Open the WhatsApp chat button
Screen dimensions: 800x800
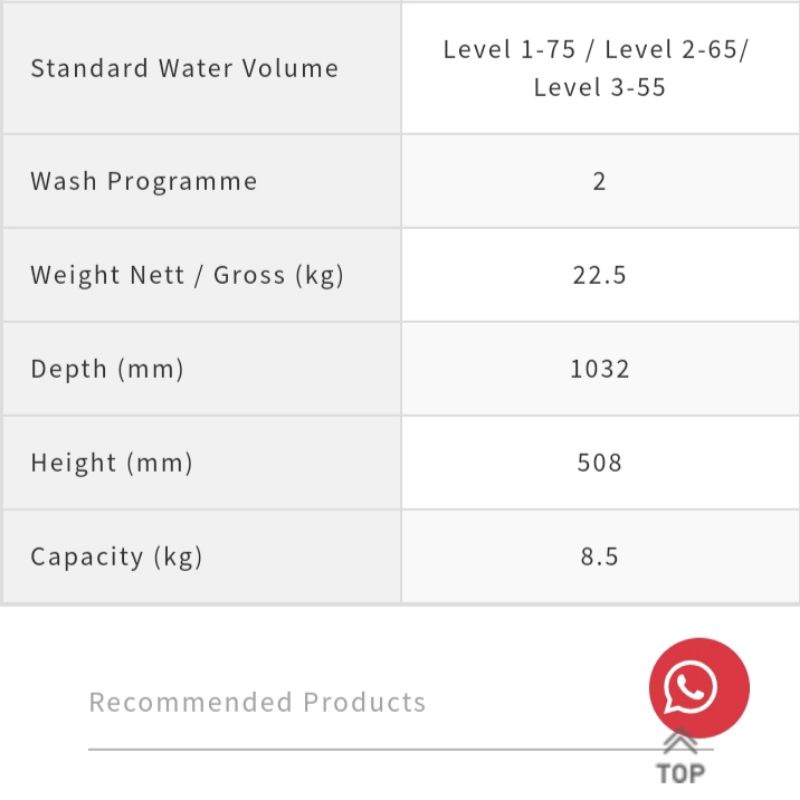pyautogui.click(x=698, y=688)
